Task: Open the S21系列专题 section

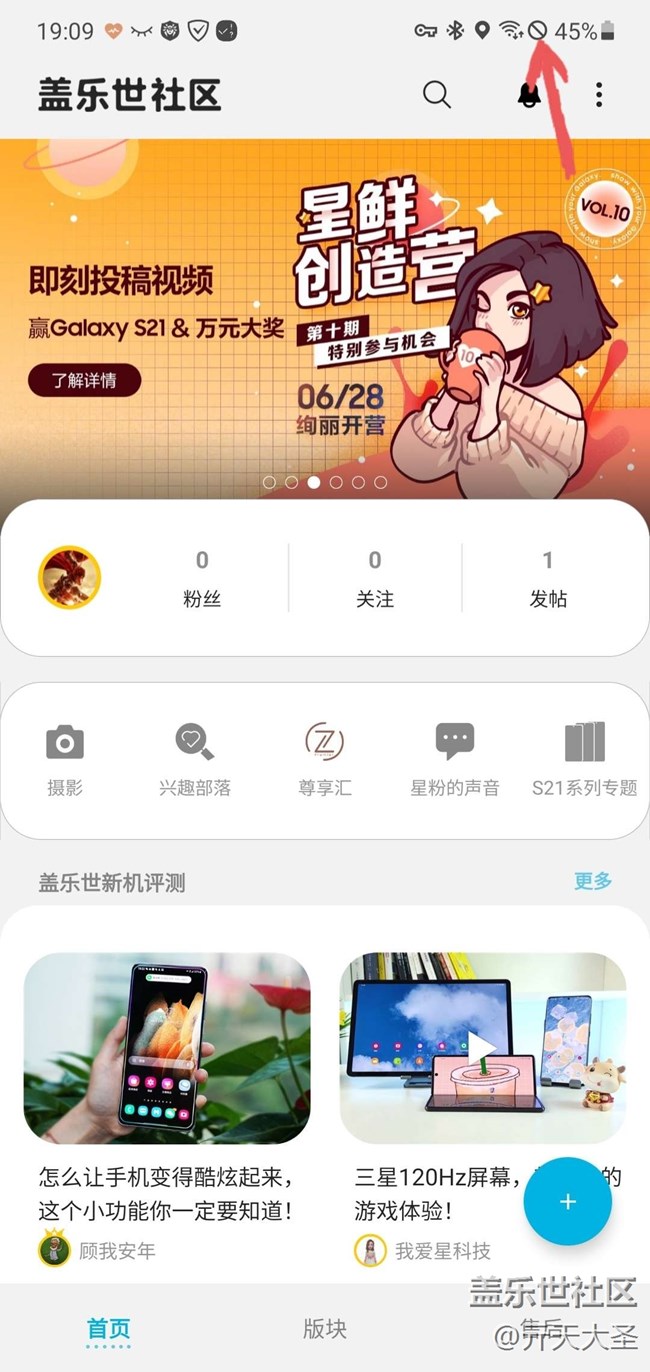Action: (x=584, y=760)
